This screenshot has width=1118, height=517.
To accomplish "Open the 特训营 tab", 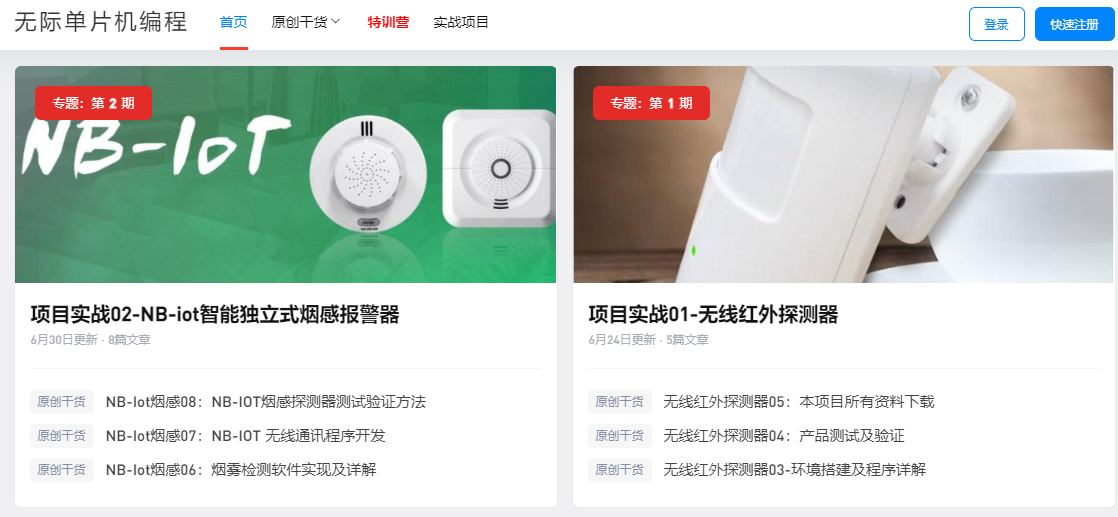I will 388,22.
